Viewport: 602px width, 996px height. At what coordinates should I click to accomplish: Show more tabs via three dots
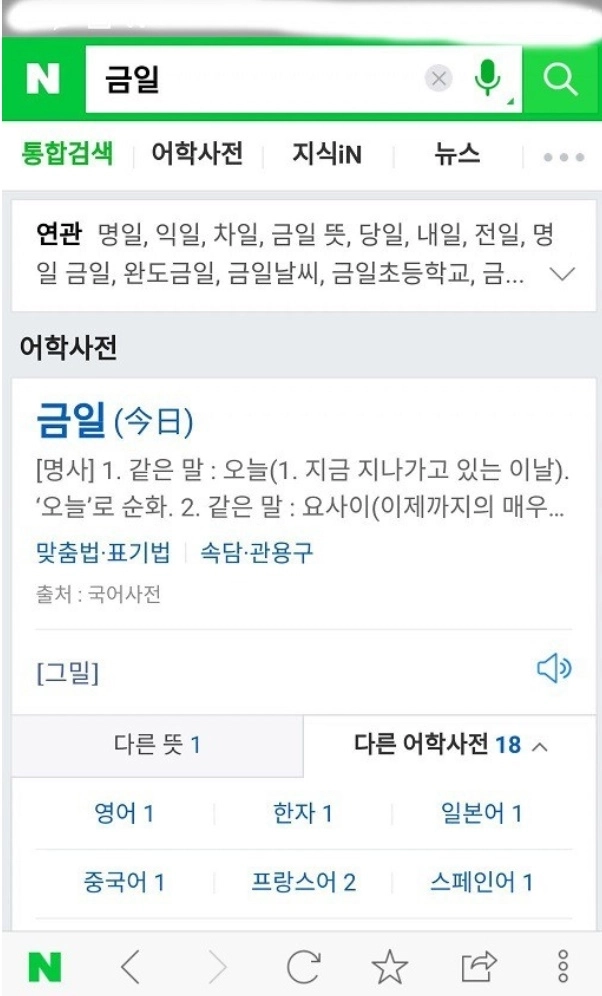pyautogui.click(x=562, y=158)
